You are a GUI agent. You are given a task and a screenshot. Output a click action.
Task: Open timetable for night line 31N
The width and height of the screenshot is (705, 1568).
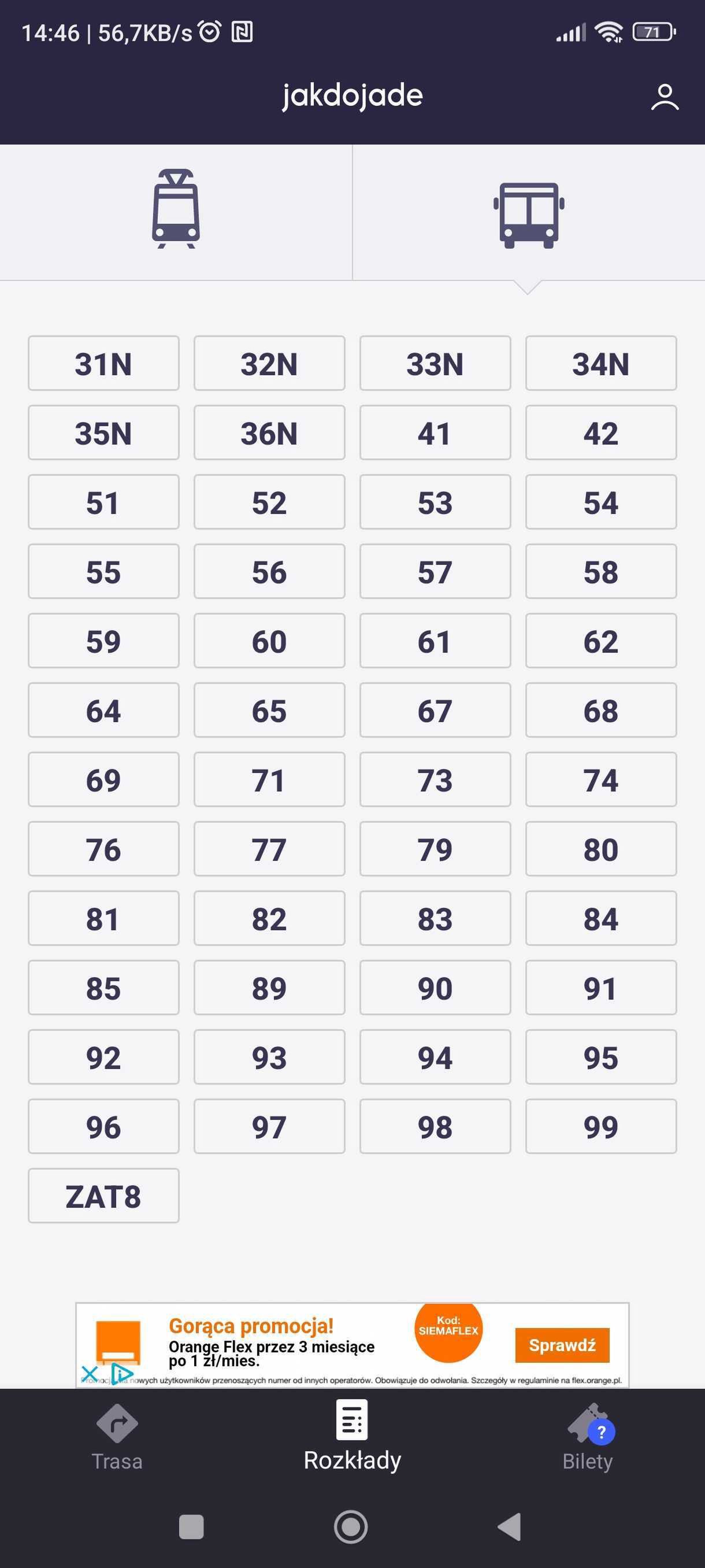pyautogui.click(x=103, y=364)
